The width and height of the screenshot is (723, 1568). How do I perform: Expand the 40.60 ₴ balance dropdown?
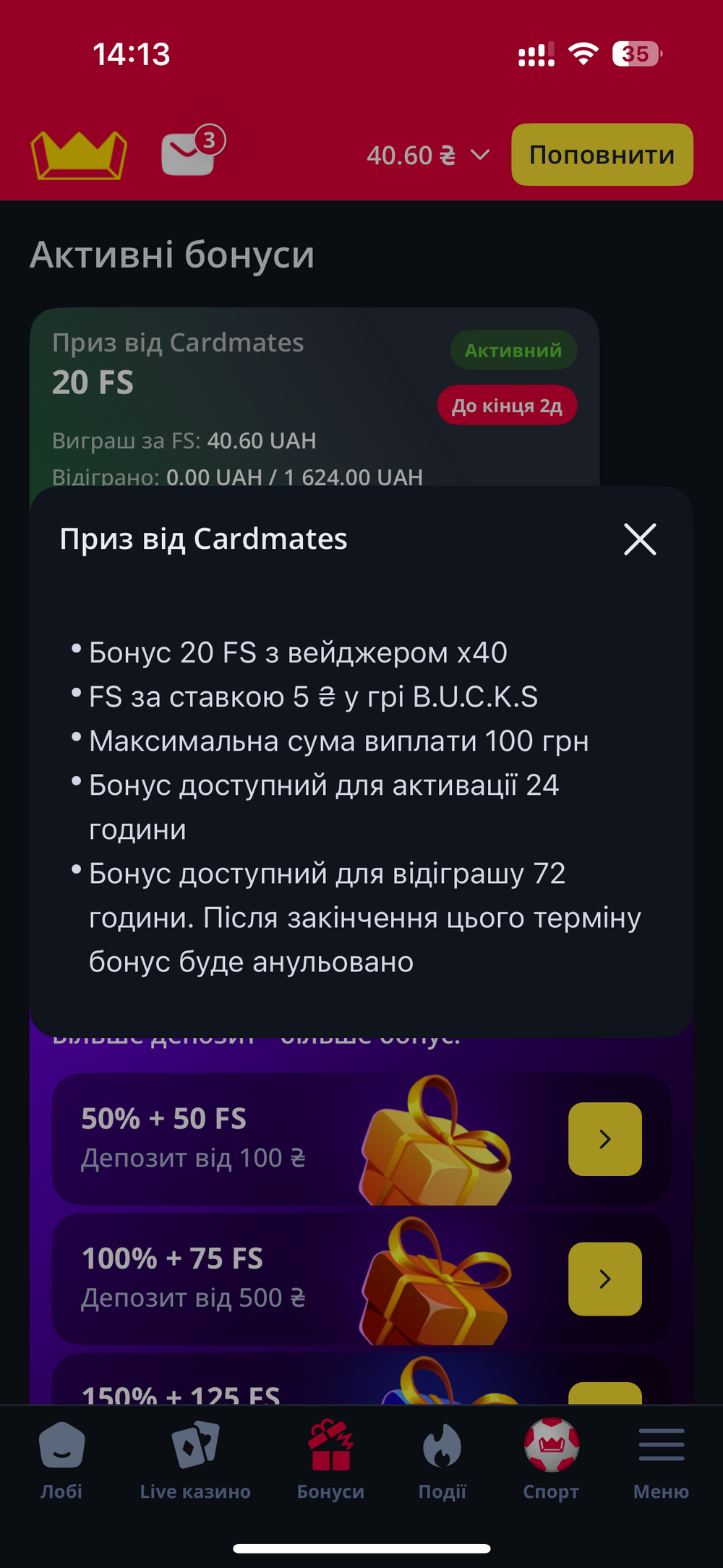(428, 155)
